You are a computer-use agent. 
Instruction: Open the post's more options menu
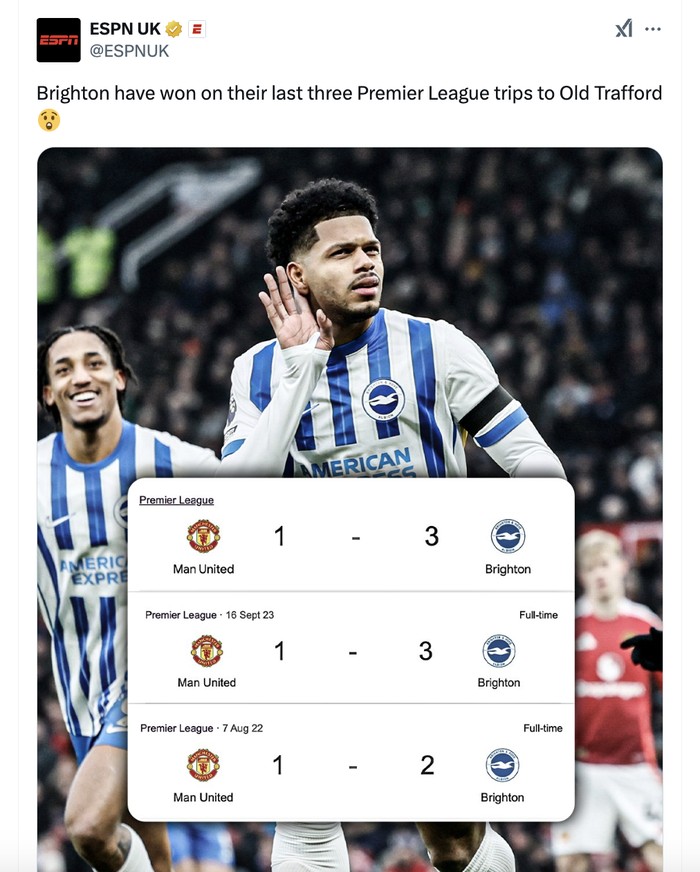point(653,29)
